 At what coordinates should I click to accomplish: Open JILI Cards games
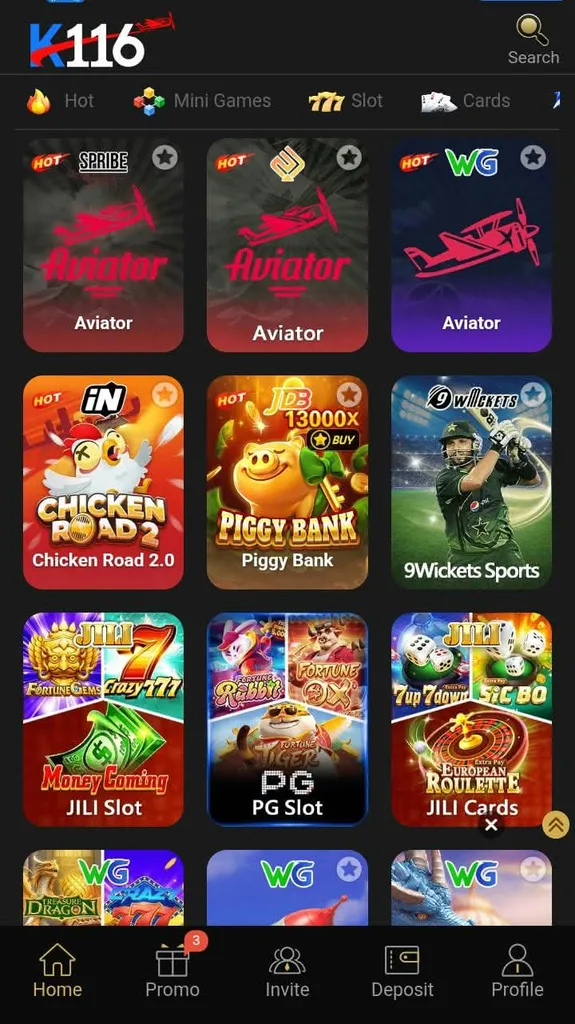(472, 720)
